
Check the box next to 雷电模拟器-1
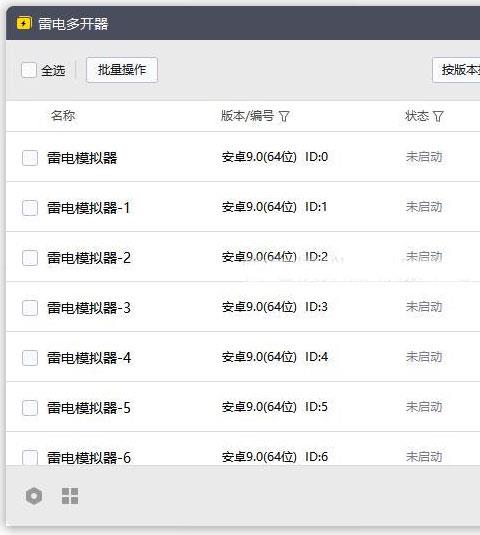[30, 208]
